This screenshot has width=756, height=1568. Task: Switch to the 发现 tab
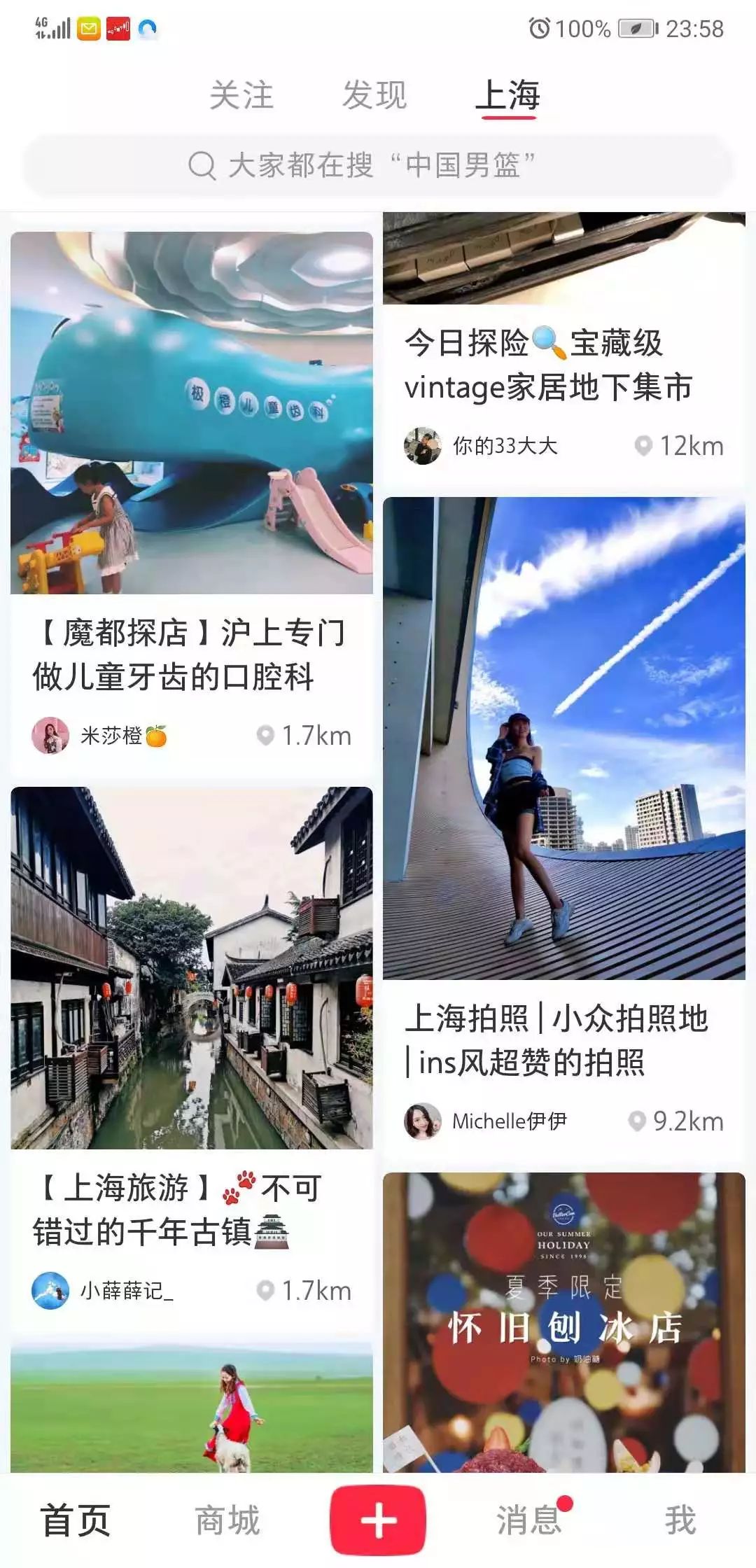tap(374, 95)
